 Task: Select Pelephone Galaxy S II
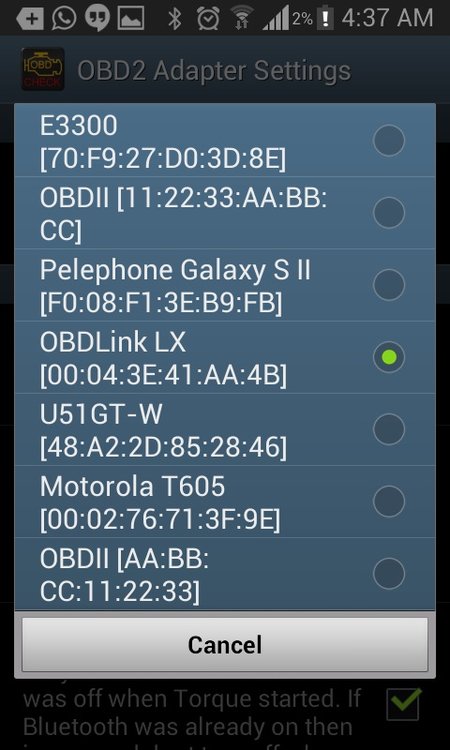pyautogui.click(x=225, y=285)
